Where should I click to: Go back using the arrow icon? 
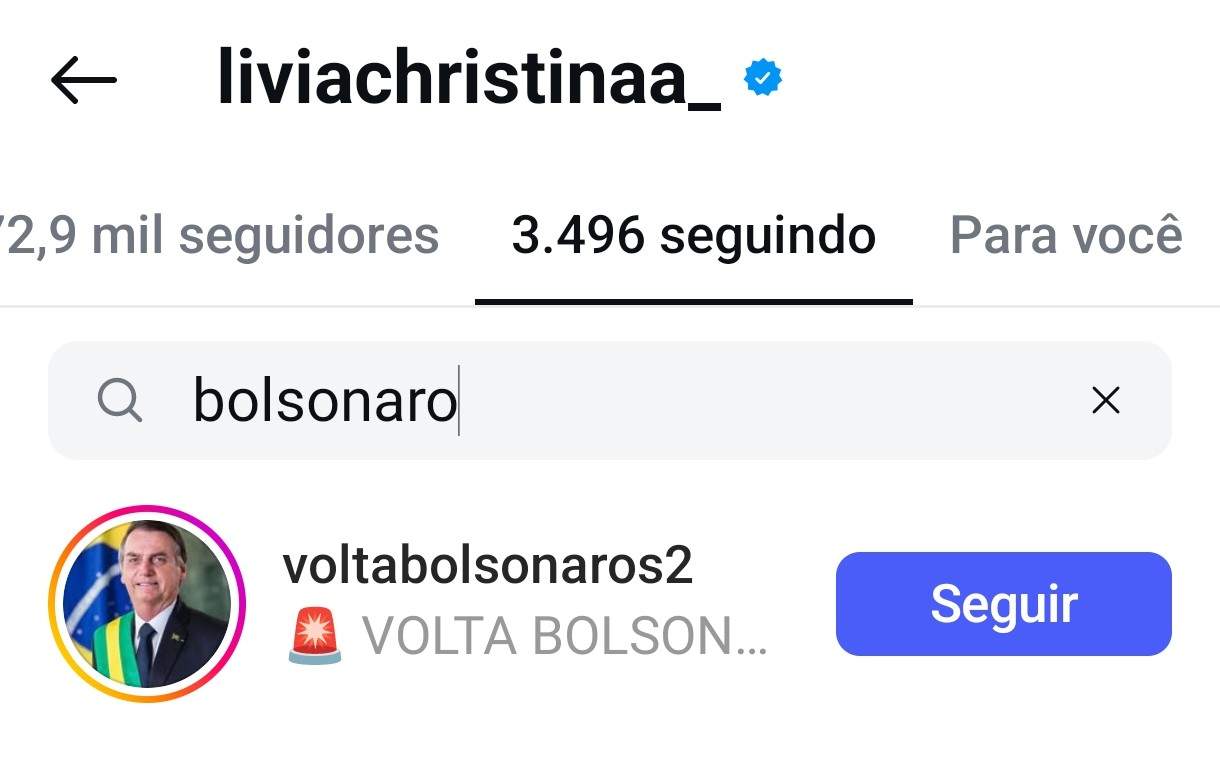(84, 80)
